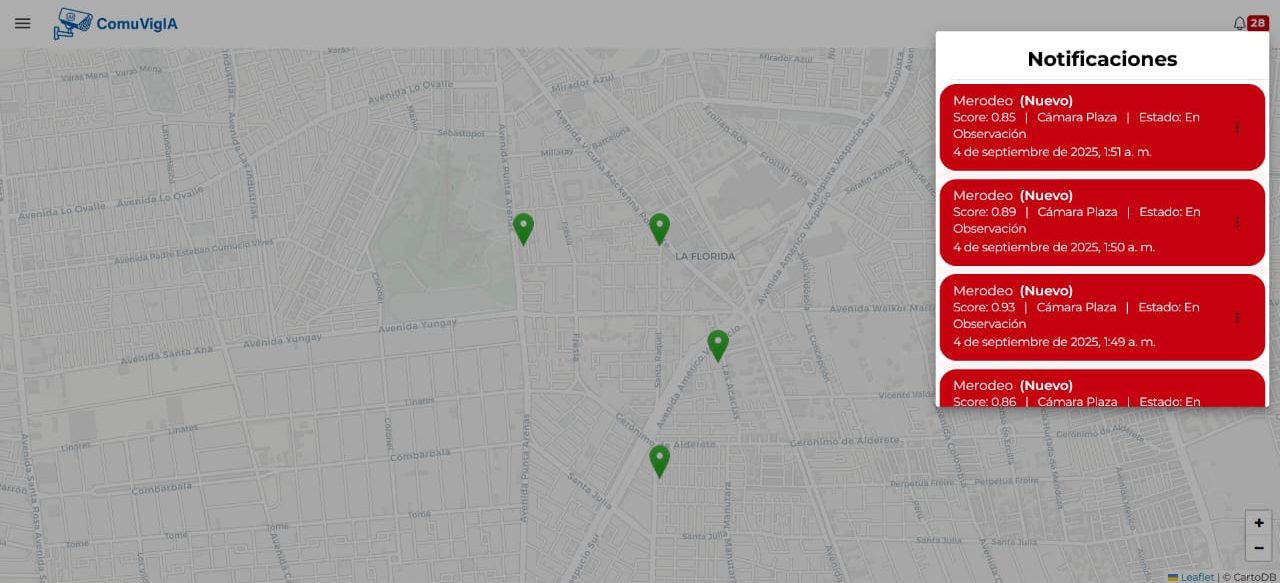The height and width of the screenshot is (583, 1280).
Task: Open the Leaflet attribution link
Action: 1197,577
